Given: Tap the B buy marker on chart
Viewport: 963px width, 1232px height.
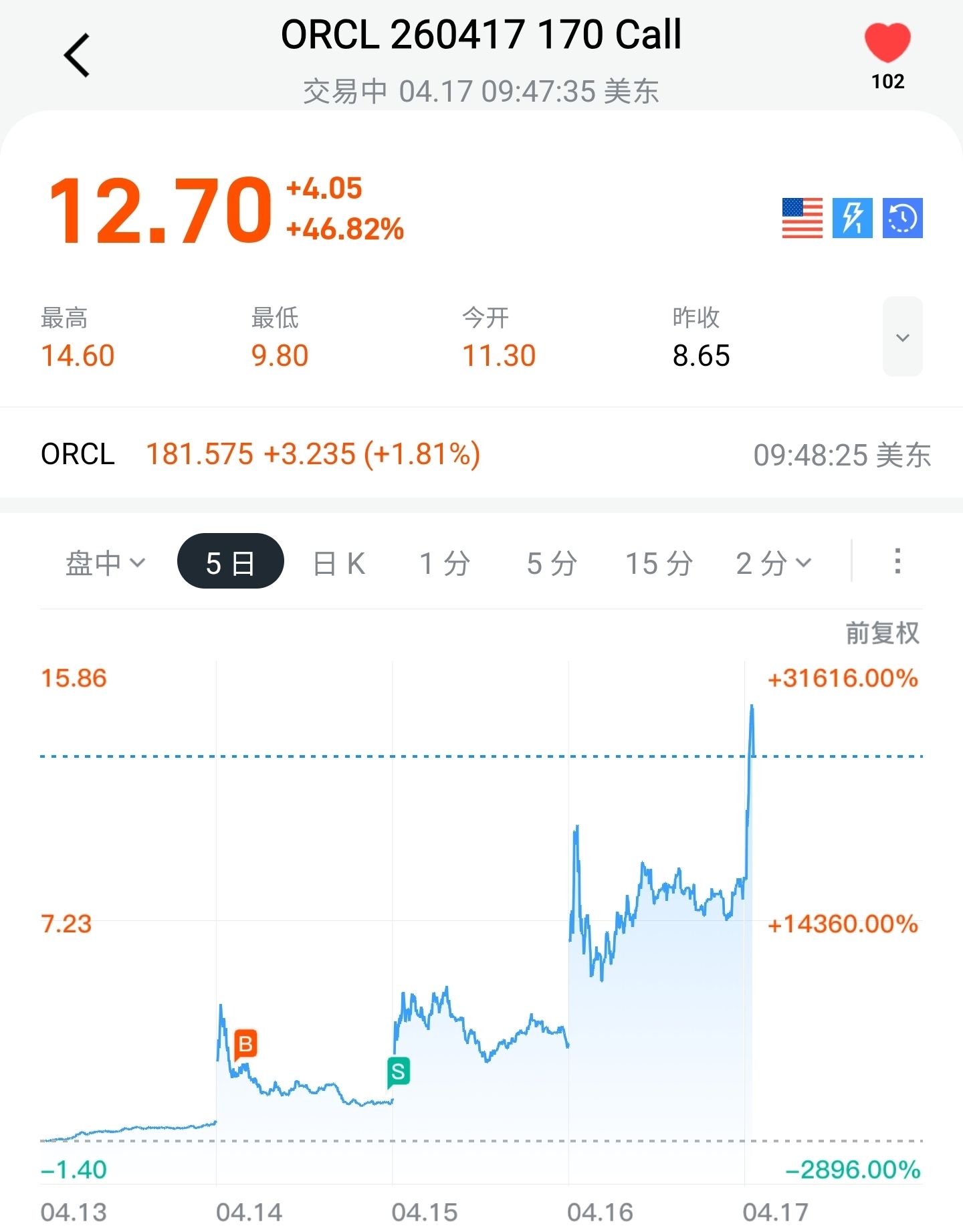Looking at the screenshot, I should pos(245,1044).
